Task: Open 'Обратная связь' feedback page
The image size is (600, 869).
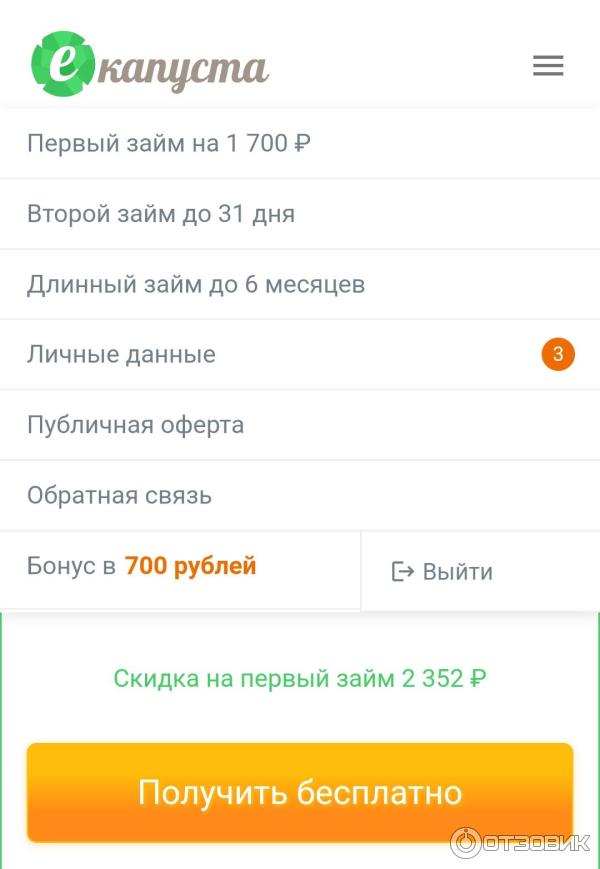Action: pyautogui.click(x=119, y=495)
